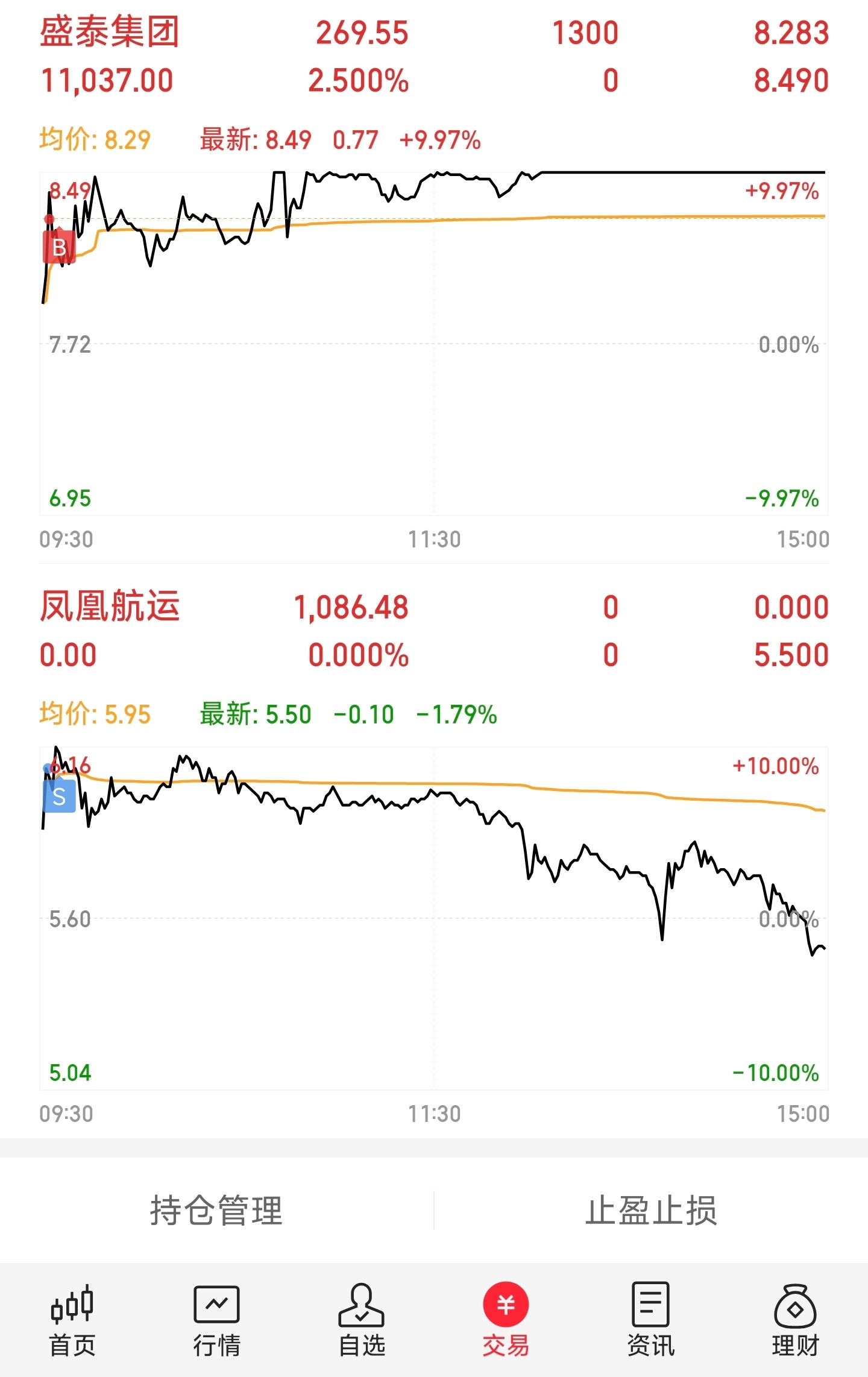The image size is (868, 1377).
Task: Open 持仓管理 position management
Action: [x=216, y=1210]
